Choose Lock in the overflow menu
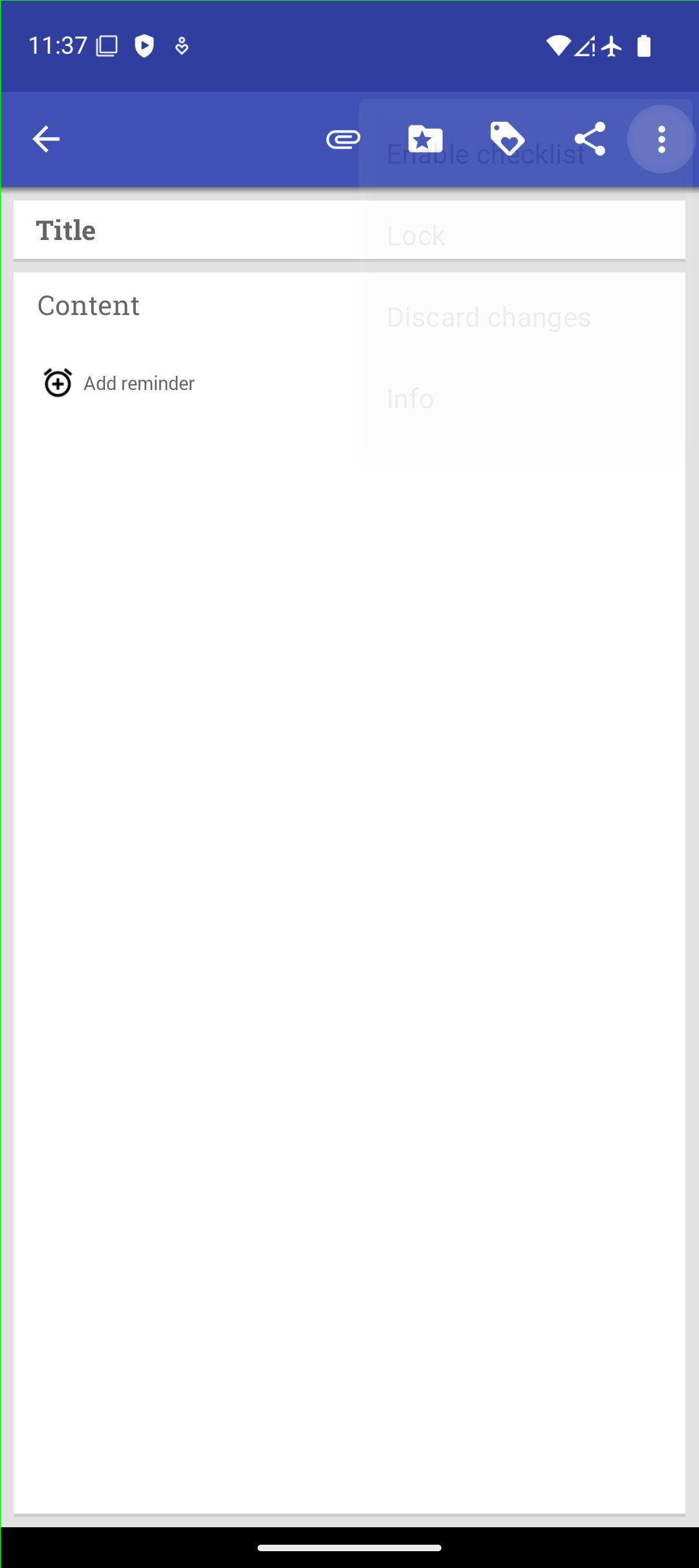Viewport: 699px width, 1568px height. [x=416, y=237]
